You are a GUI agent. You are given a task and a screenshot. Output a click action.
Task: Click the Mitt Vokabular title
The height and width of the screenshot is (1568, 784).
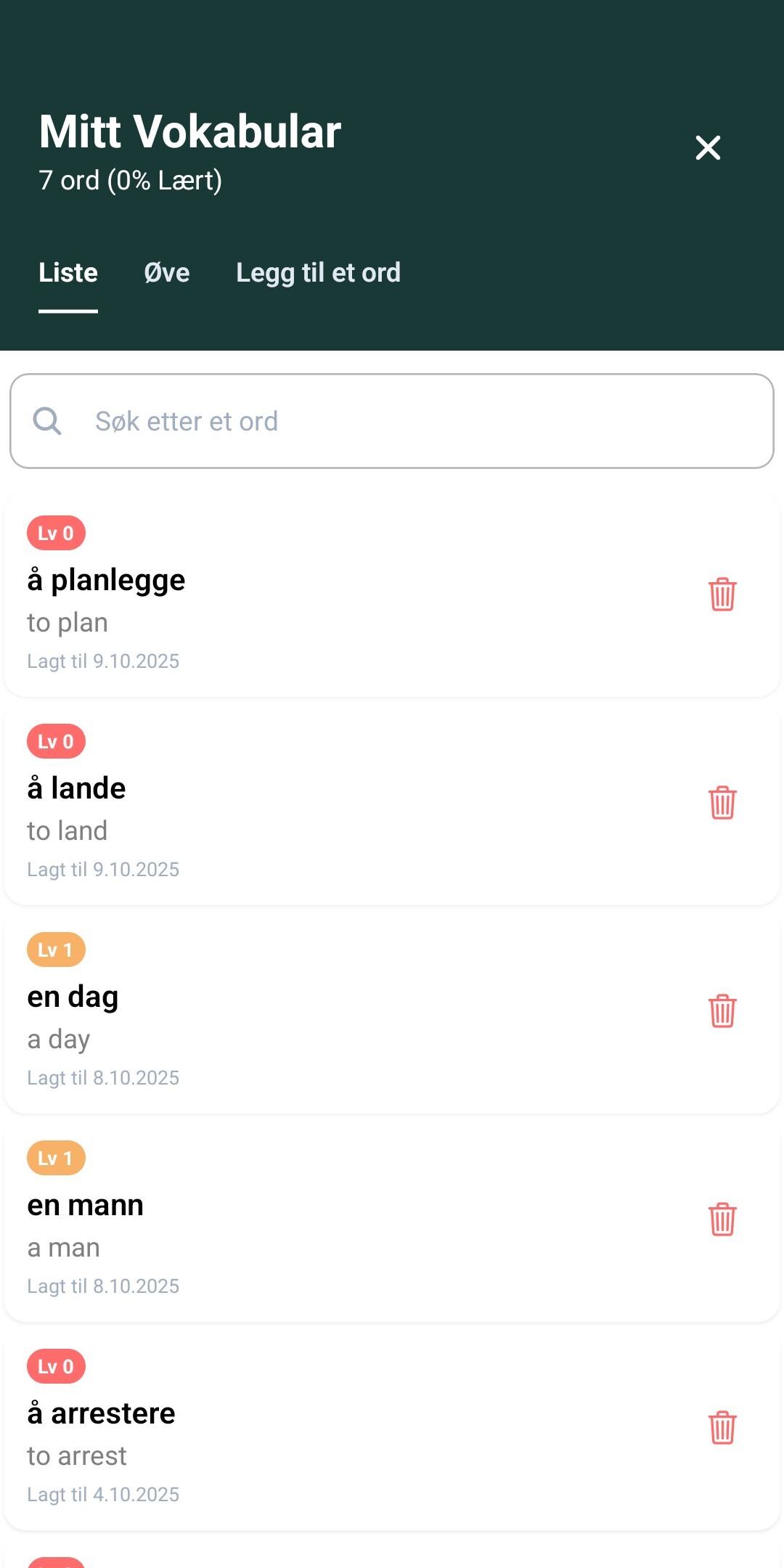[188, 131]
